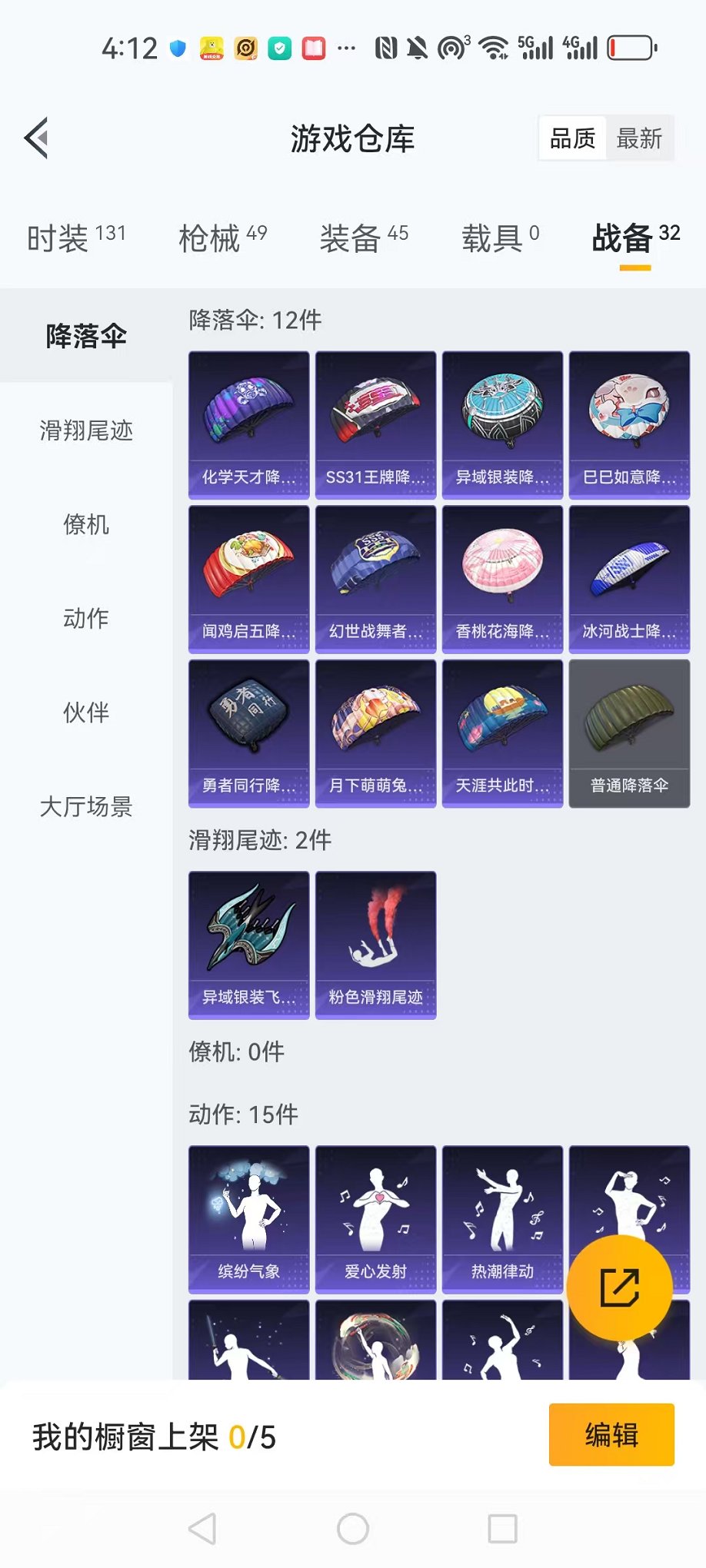The height and width of the screenshot is (1568, 706).
Task: Tap the back arrow to leave 游戏仓库
Action: [x=36, y=138]
